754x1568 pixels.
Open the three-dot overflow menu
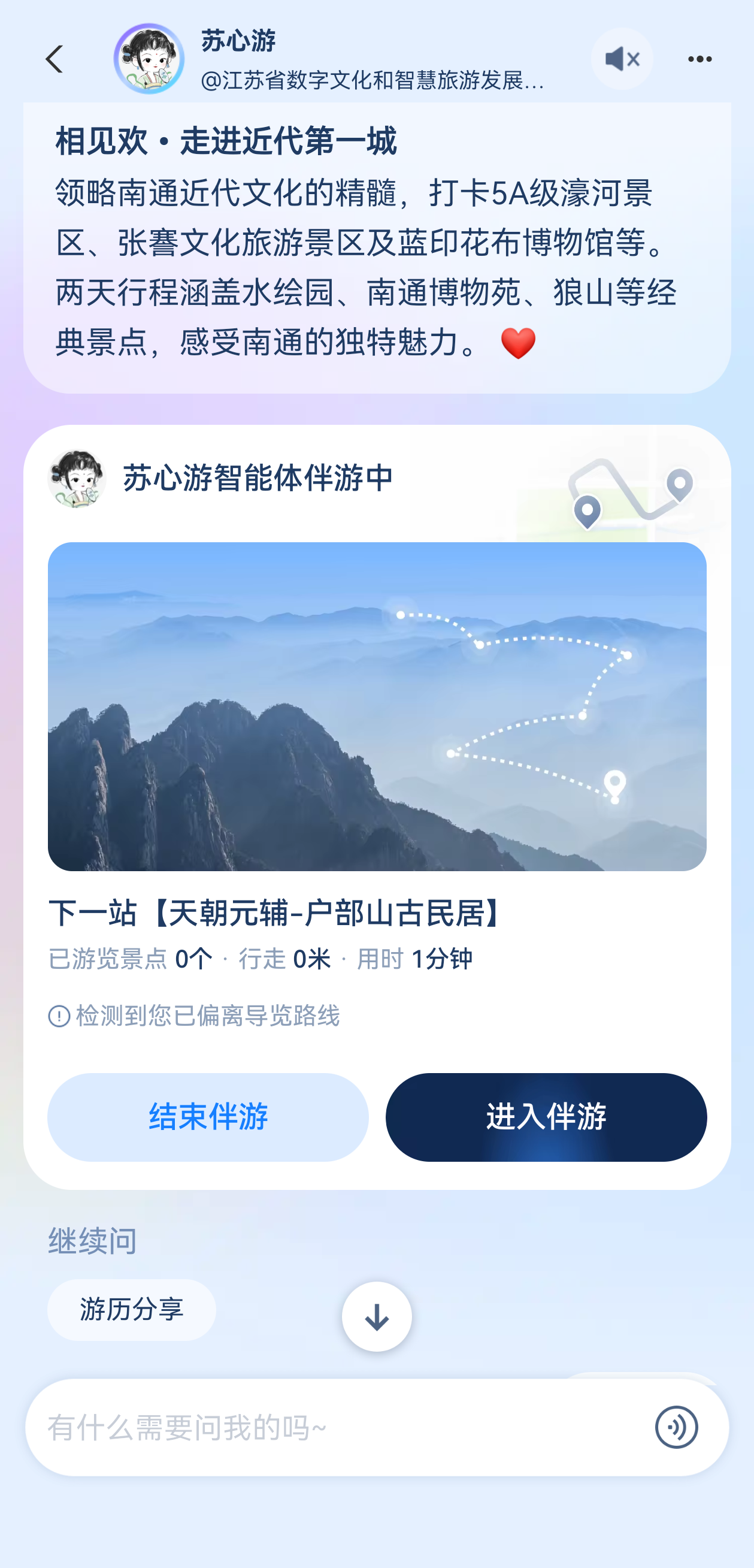pos(700,59)
